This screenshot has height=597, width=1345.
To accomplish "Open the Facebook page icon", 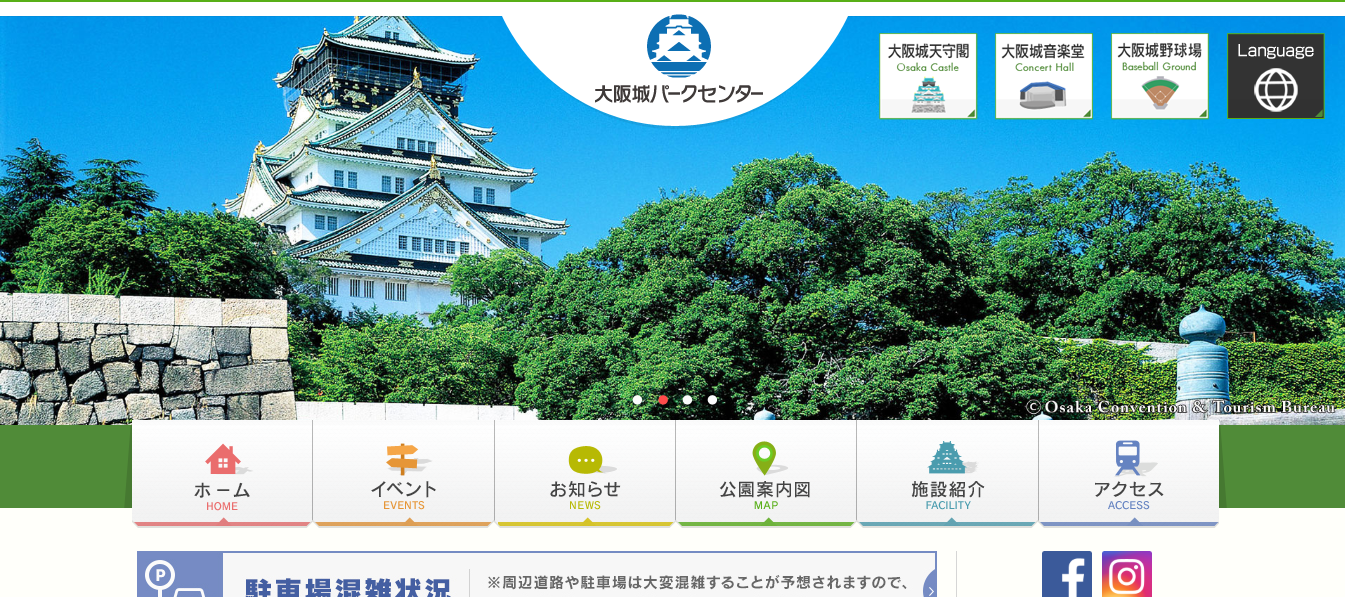I will click(x=1067, y=575).
